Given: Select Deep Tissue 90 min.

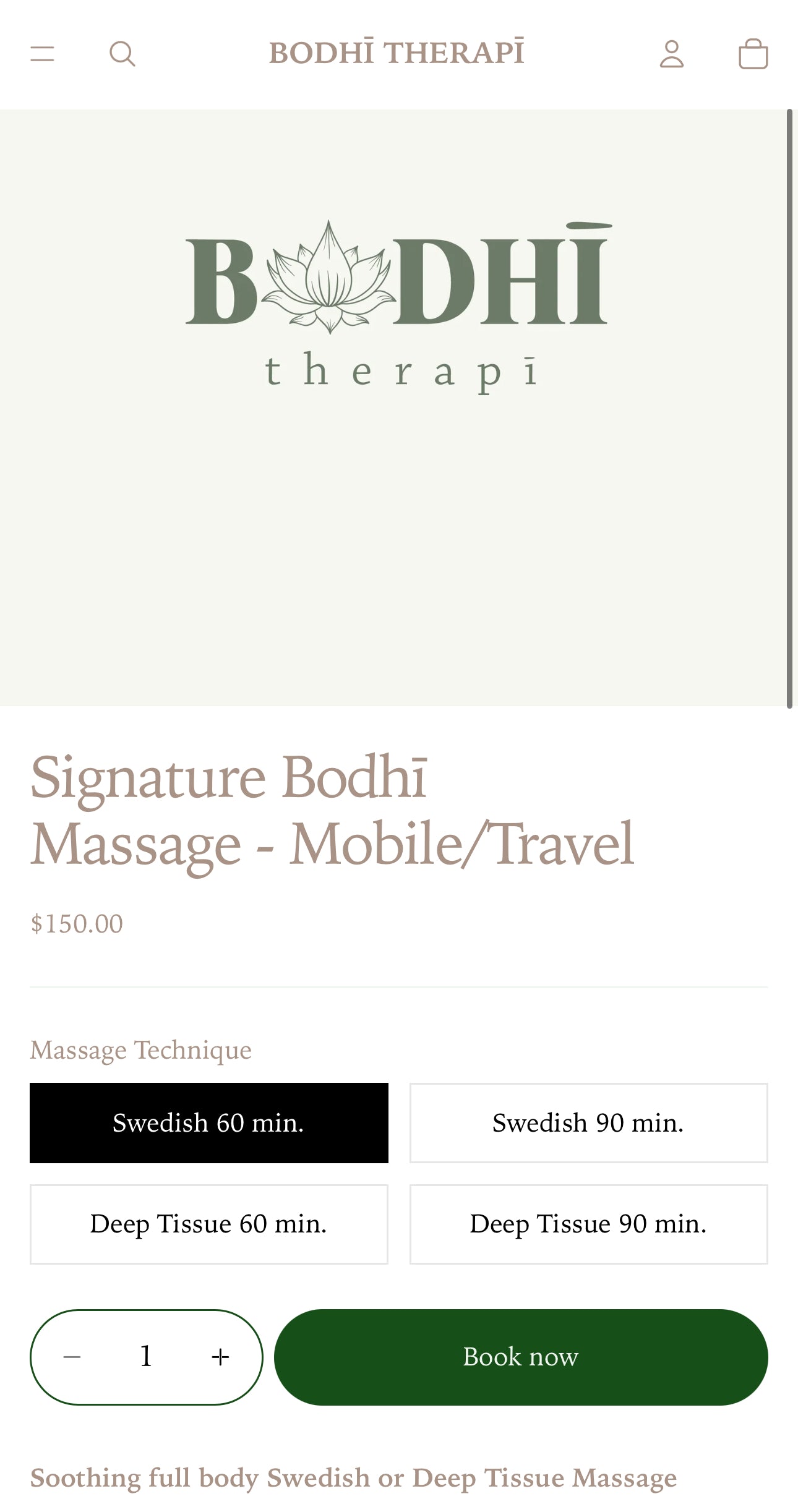Looking at the screenshot, I should pyautogui.click(x=588, y=1224).
